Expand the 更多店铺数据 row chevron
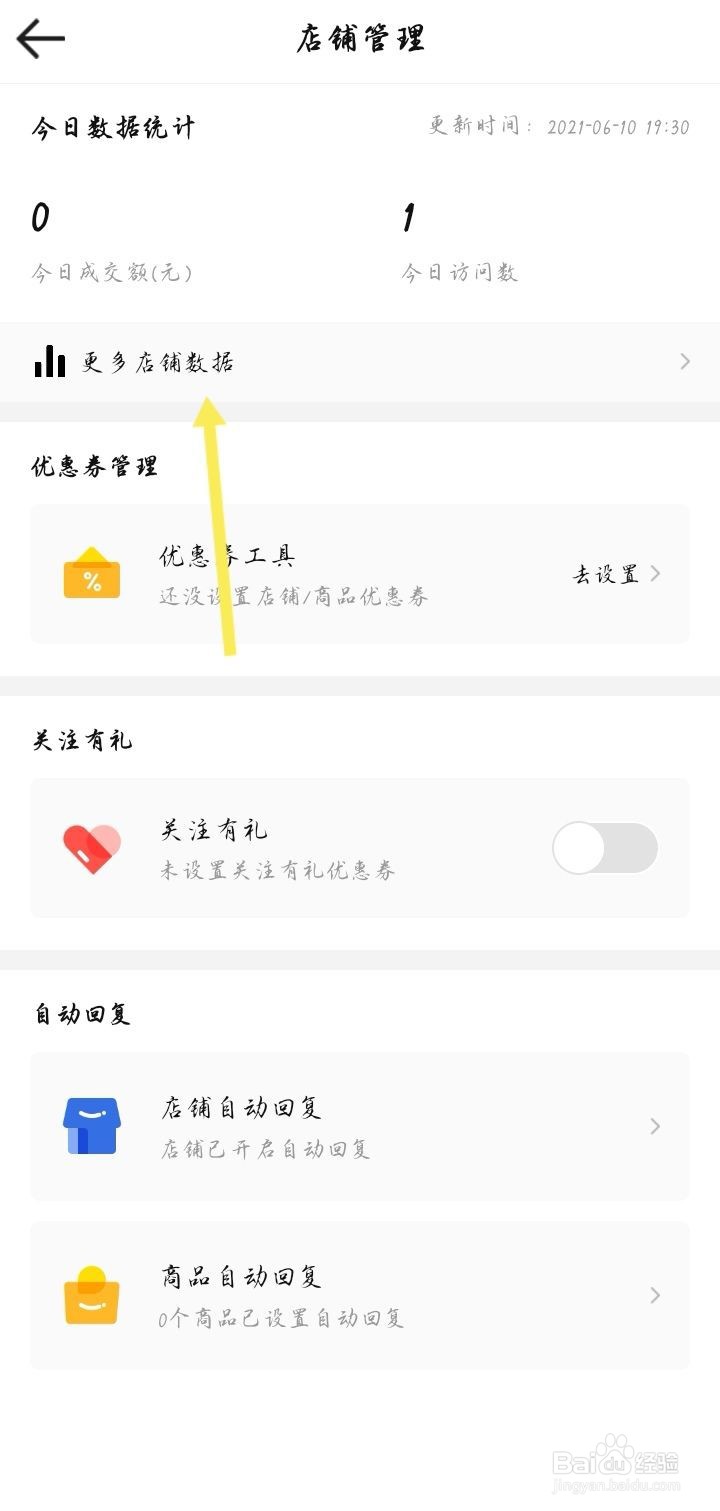 click(684, 362)
